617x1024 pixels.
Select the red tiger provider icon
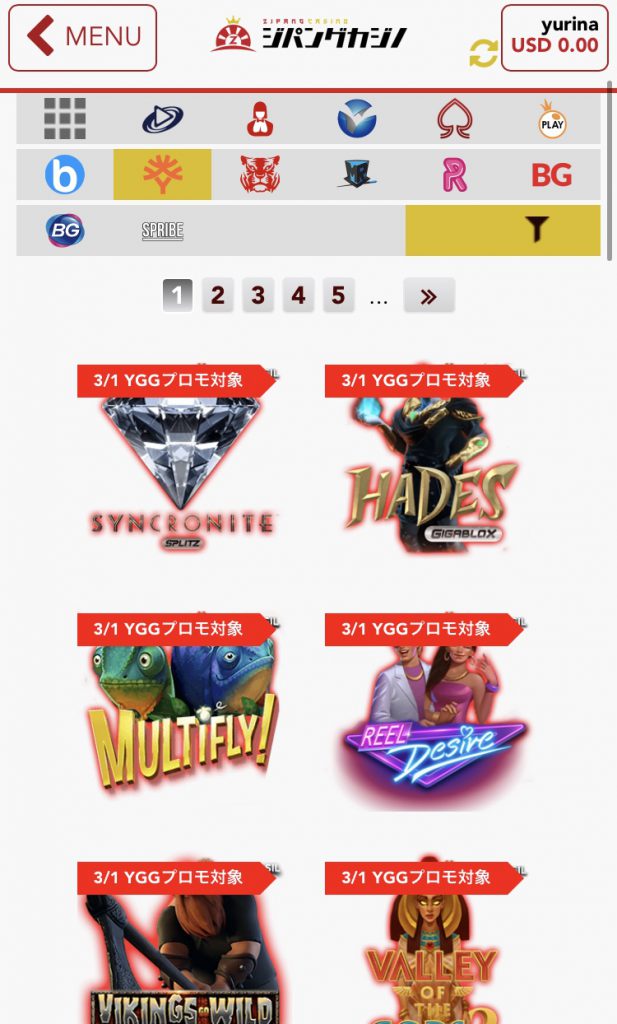click(260, 175)
